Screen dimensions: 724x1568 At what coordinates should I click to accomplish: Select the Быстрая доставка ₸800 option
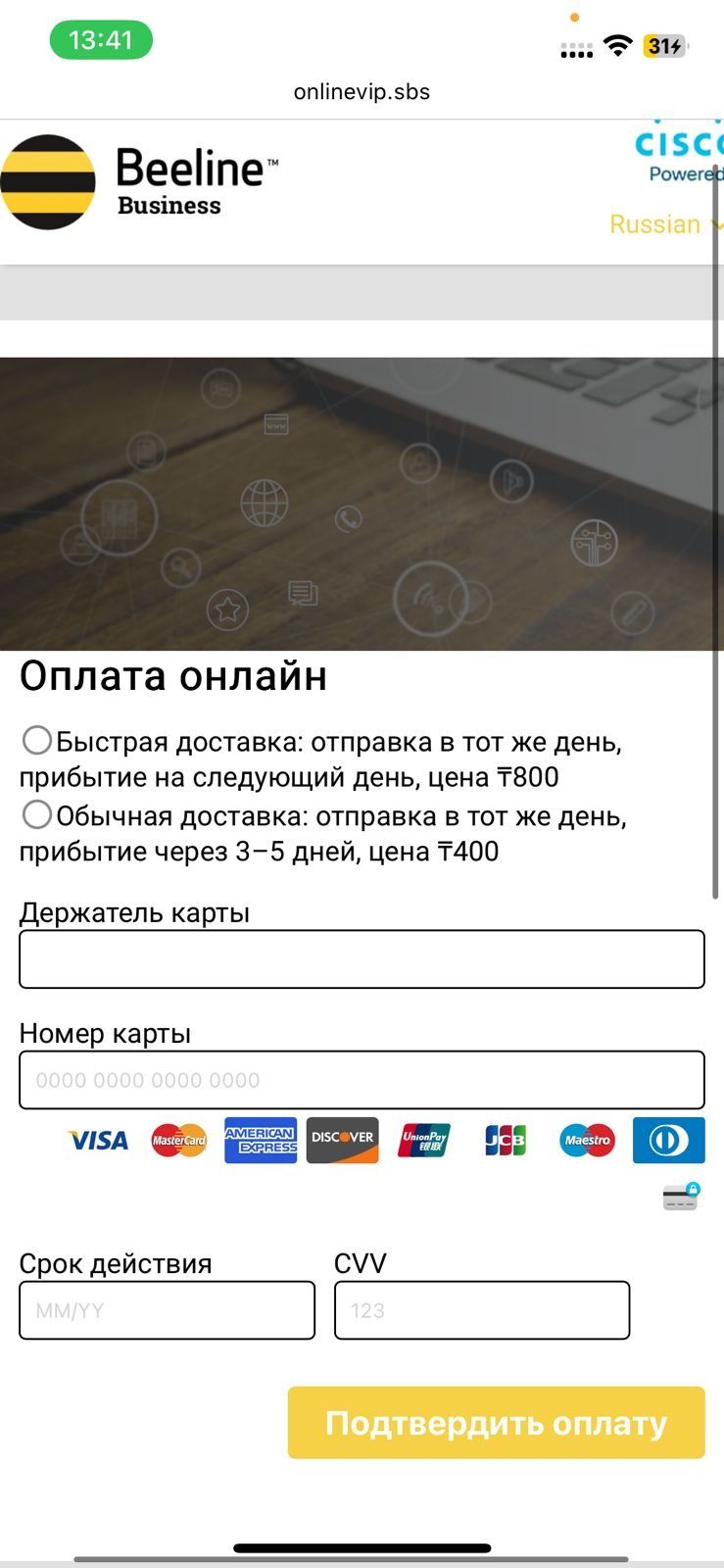pos(37,741)
